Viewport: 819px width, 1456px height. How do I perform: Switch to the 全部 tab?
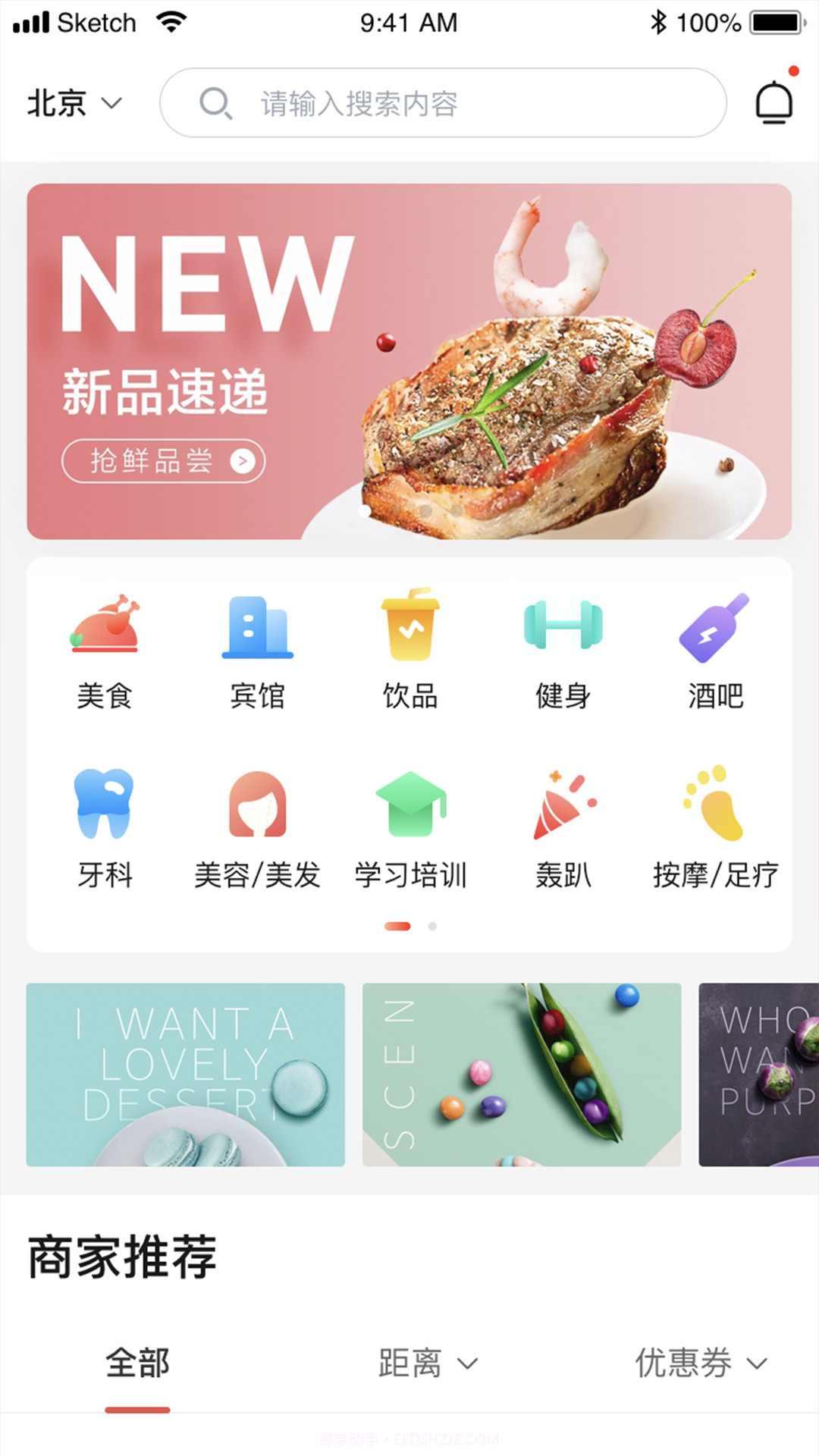click(x=139, y=1361)
